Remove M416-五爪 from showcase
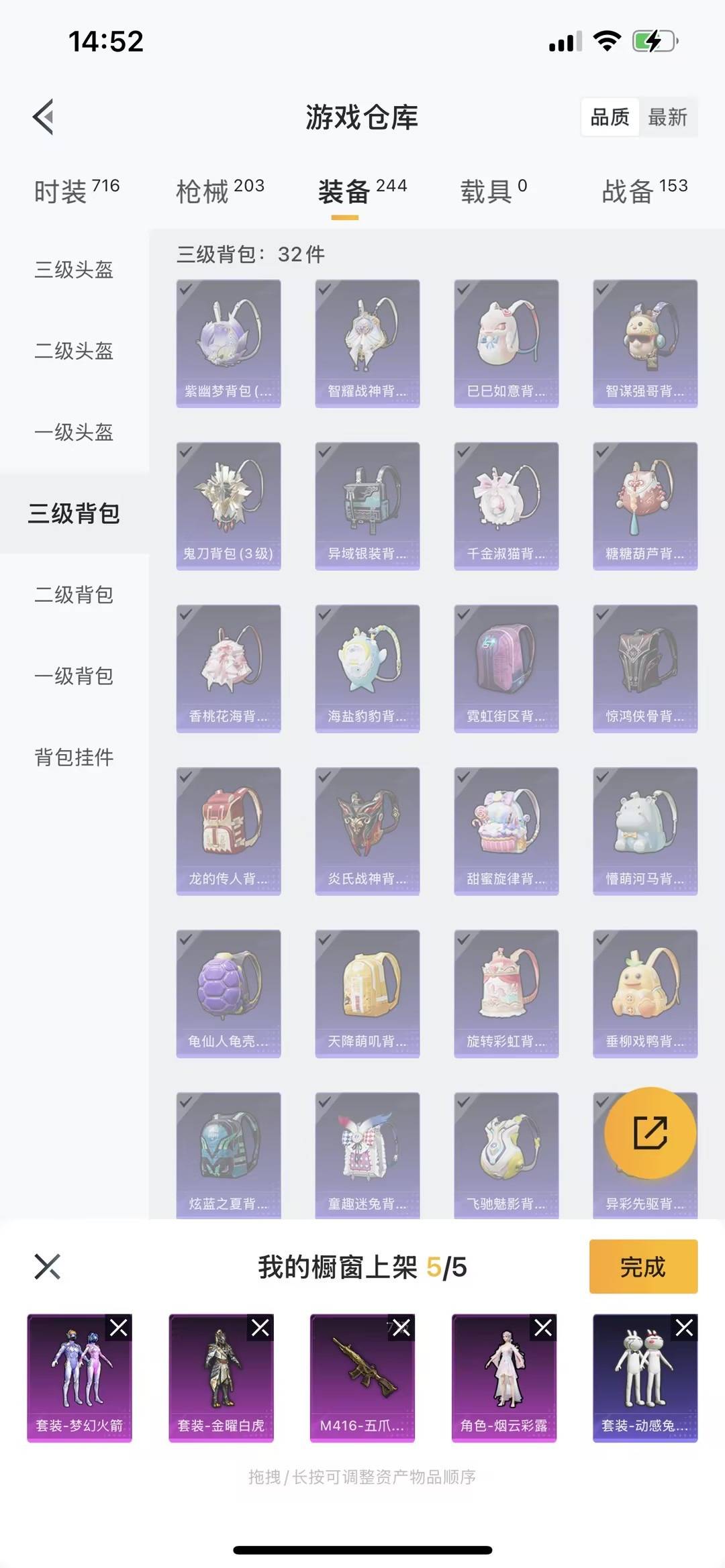The width and height of the screenshot is (725, 1568). (x=401, y=1327)
